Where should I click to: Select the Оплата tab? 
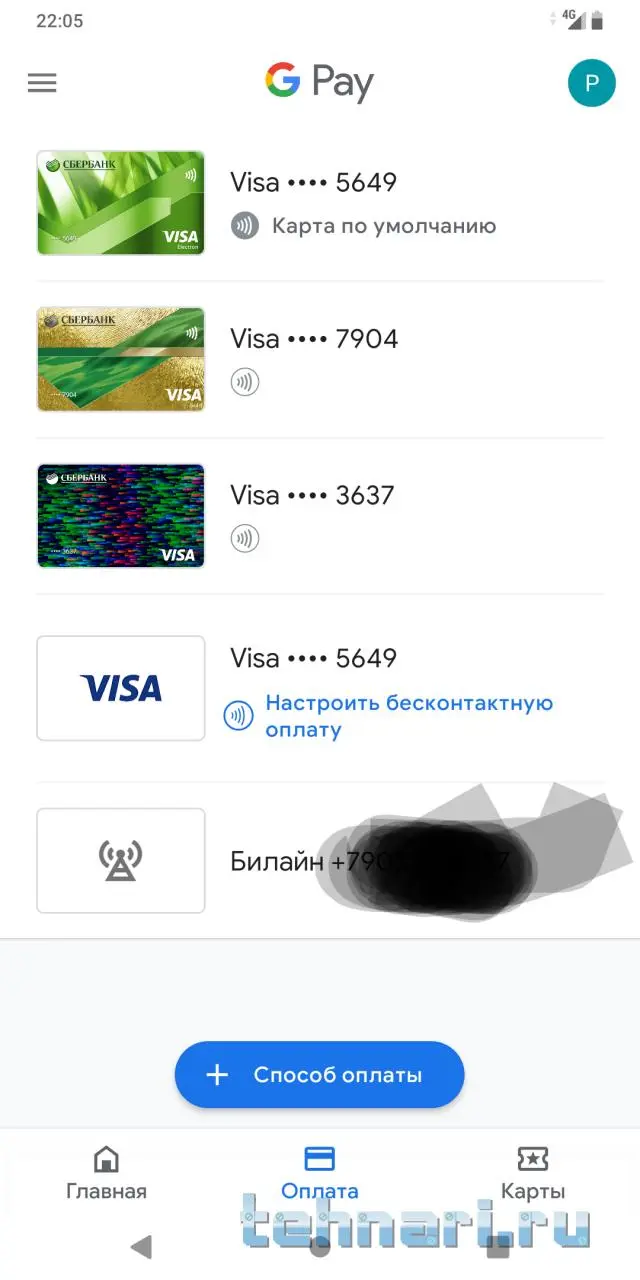pos(319,1173)
